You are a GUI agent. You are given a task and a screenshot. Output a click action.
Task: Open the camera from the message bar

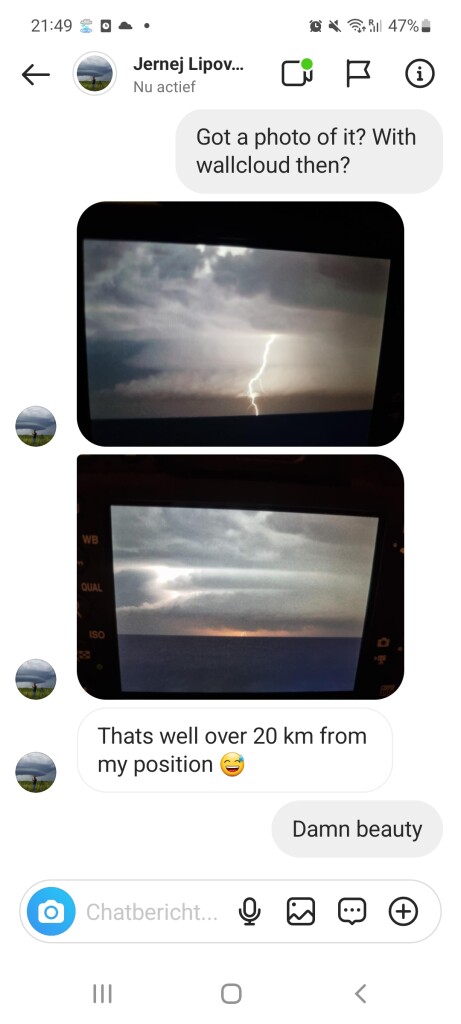pos(51,911)
